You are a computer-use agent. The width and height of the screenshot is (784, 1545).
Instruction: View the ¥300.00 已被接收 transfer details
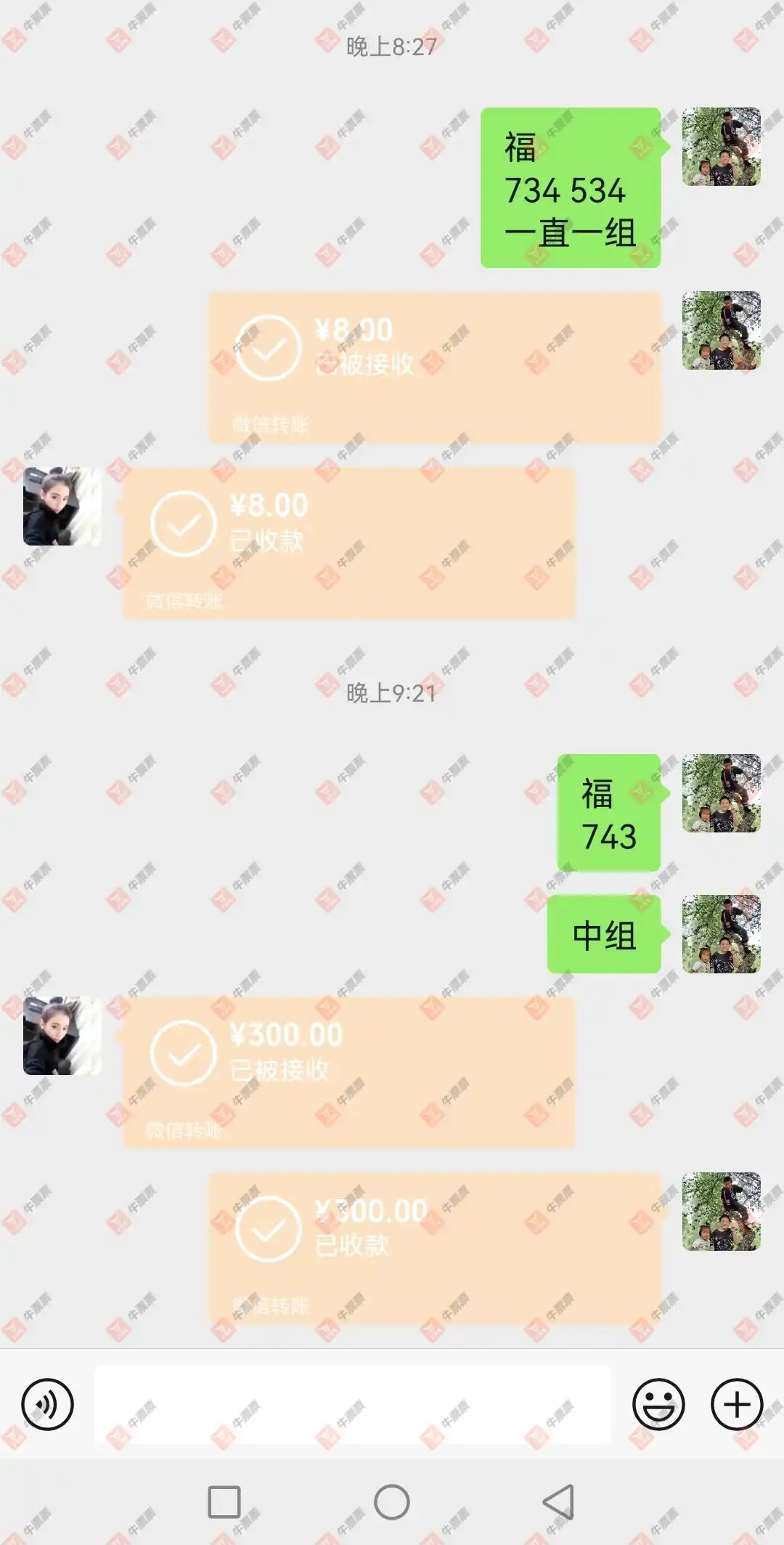348,1071
